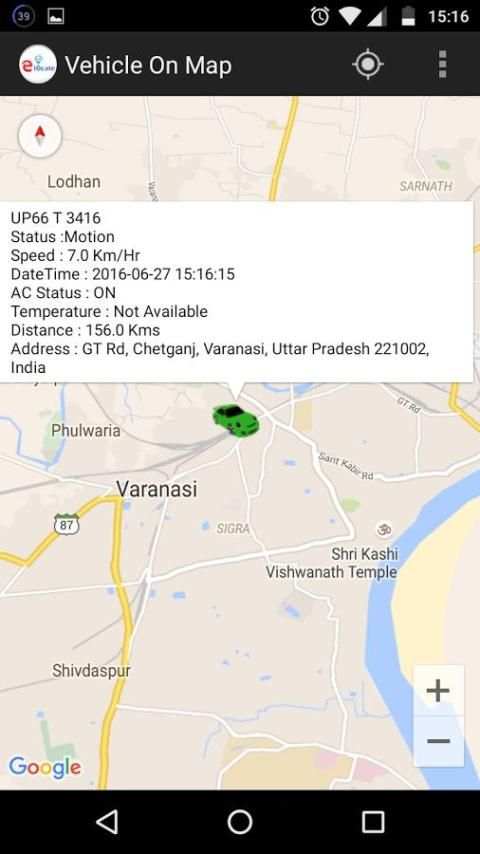Zoom in with the plus button
Screen dimensions: 480x854
439,691
